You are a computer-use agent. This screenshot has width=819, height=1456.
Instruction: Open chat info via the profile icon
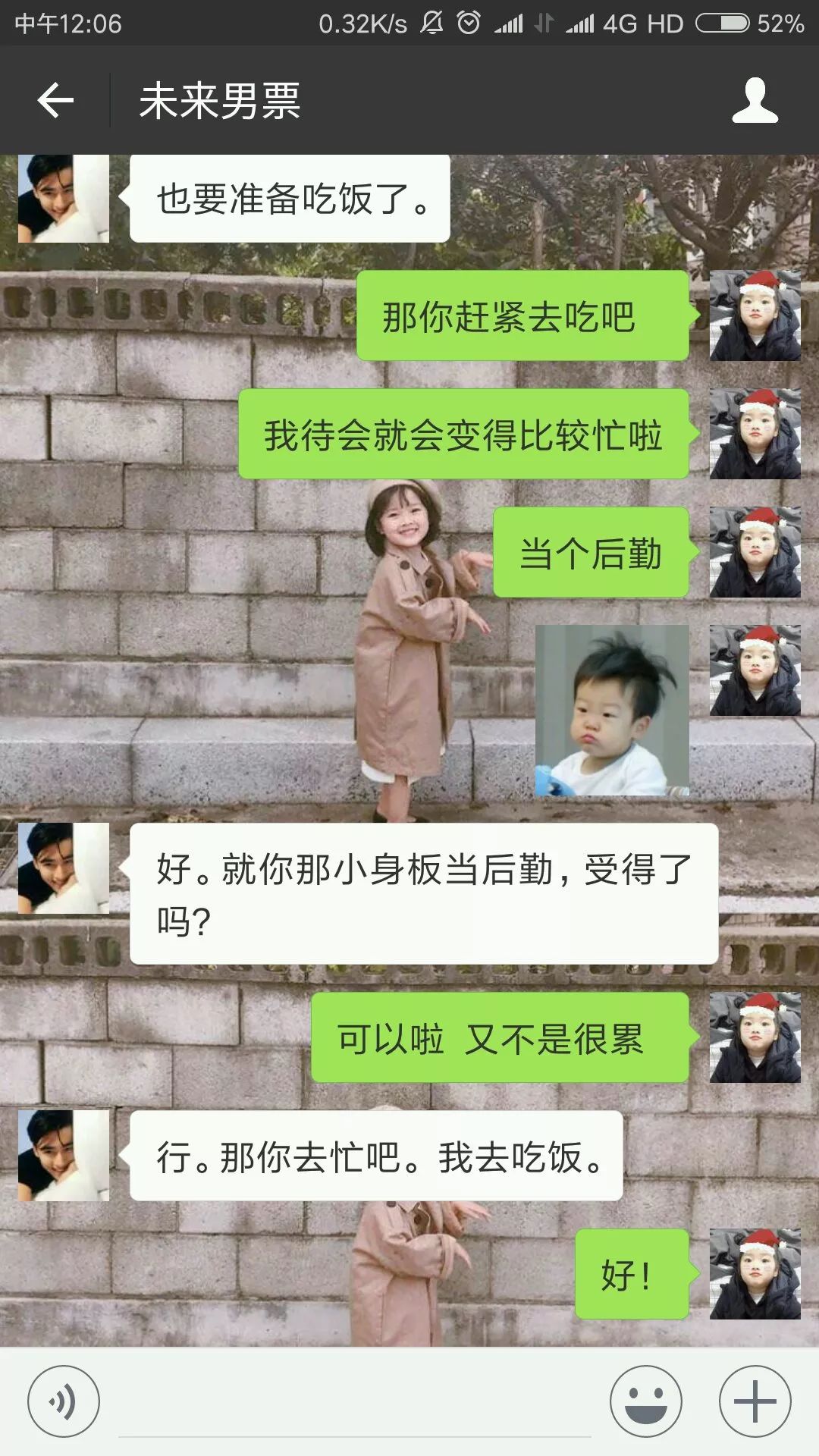(755, 100)
